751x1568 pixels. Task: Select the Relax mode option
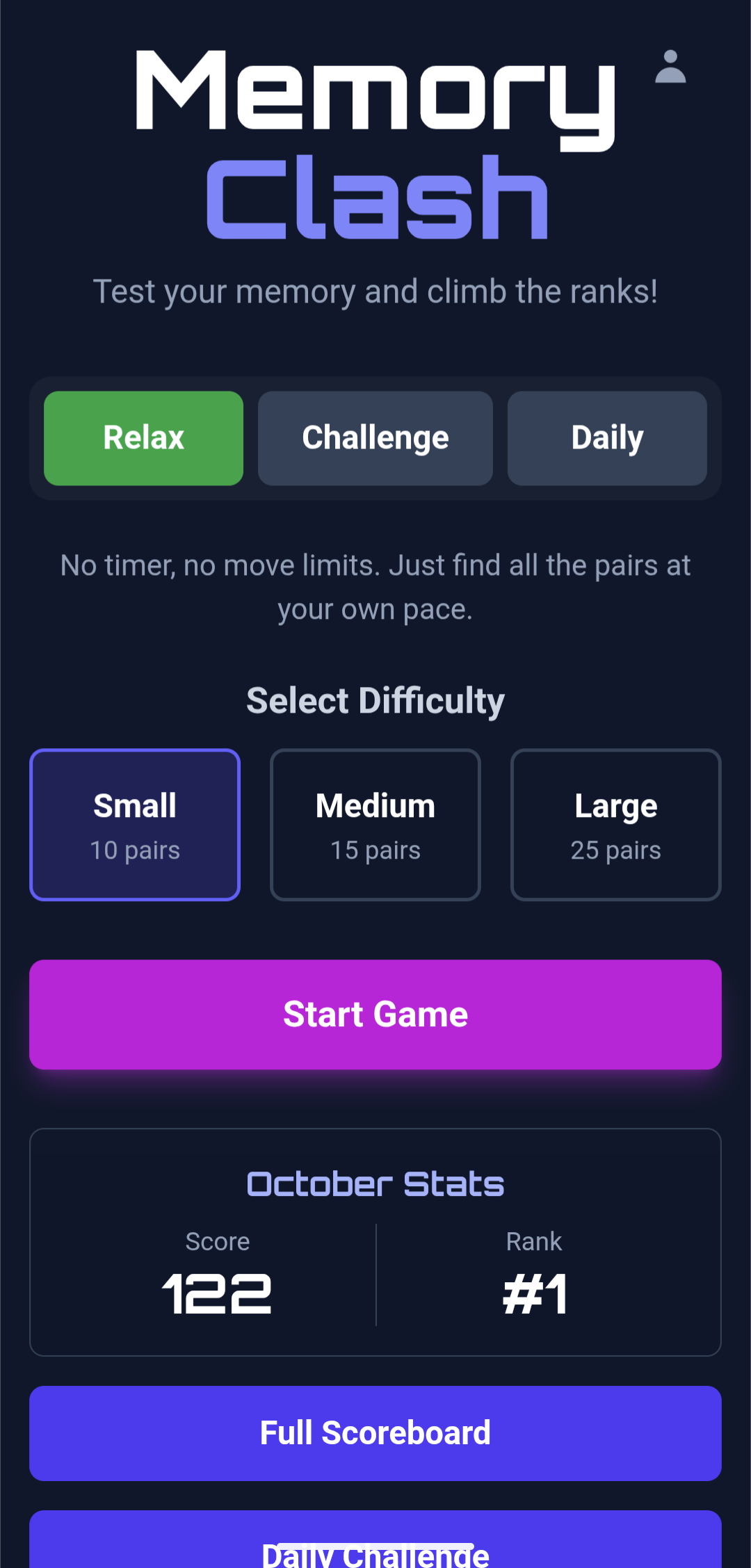pyautogui.click(x=143, y=437)
